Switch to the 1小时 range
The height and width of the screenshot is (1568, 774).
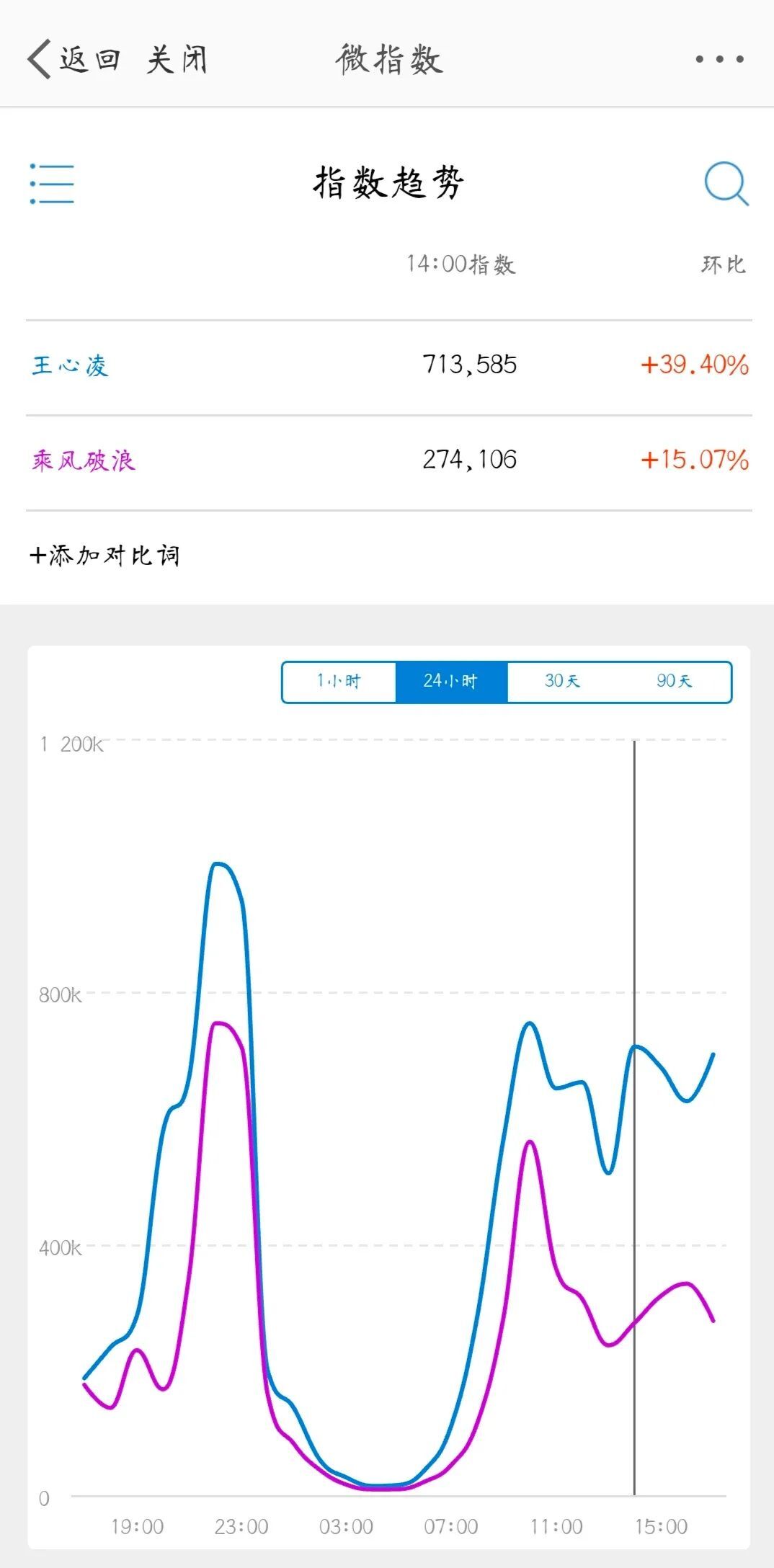pos(339,682)
